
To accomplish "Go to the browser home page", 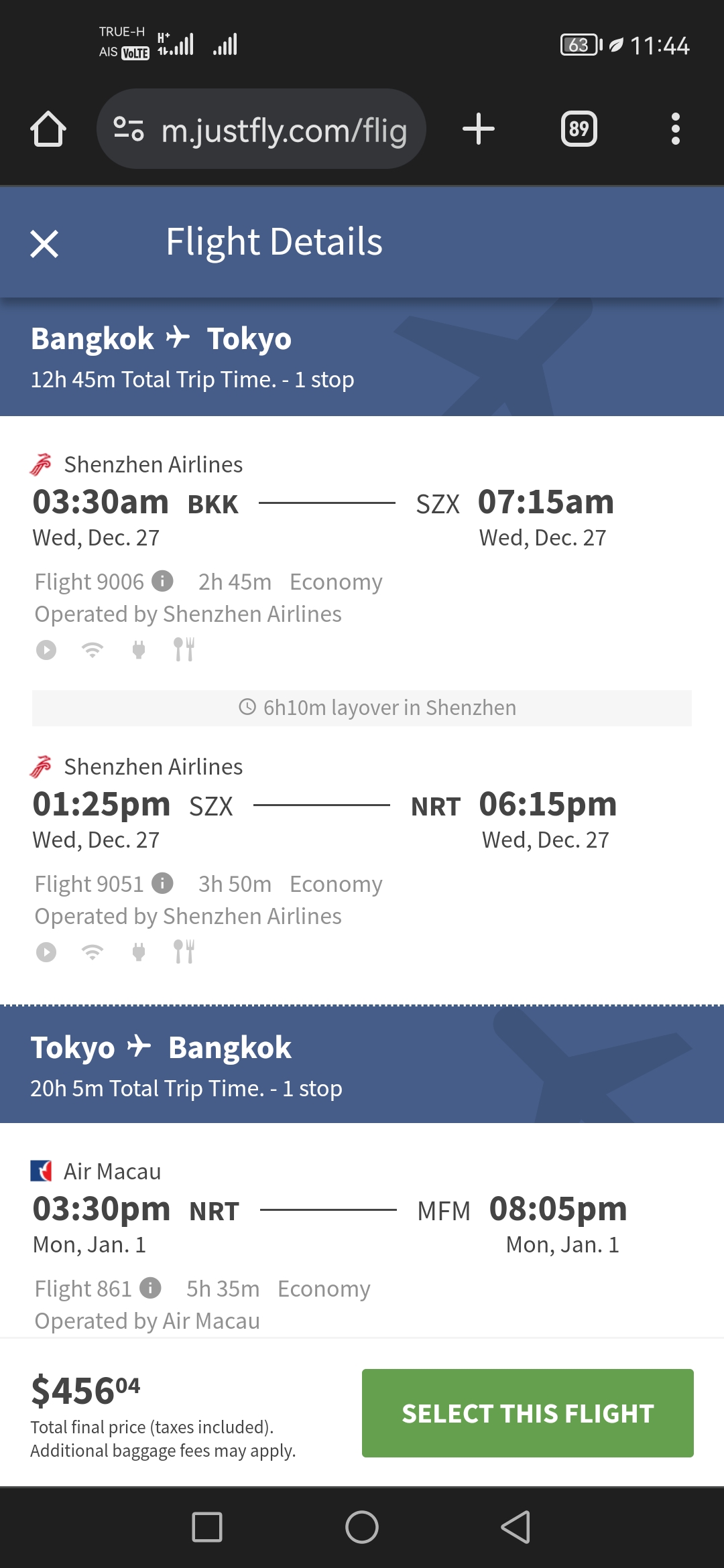I will 48,129.
